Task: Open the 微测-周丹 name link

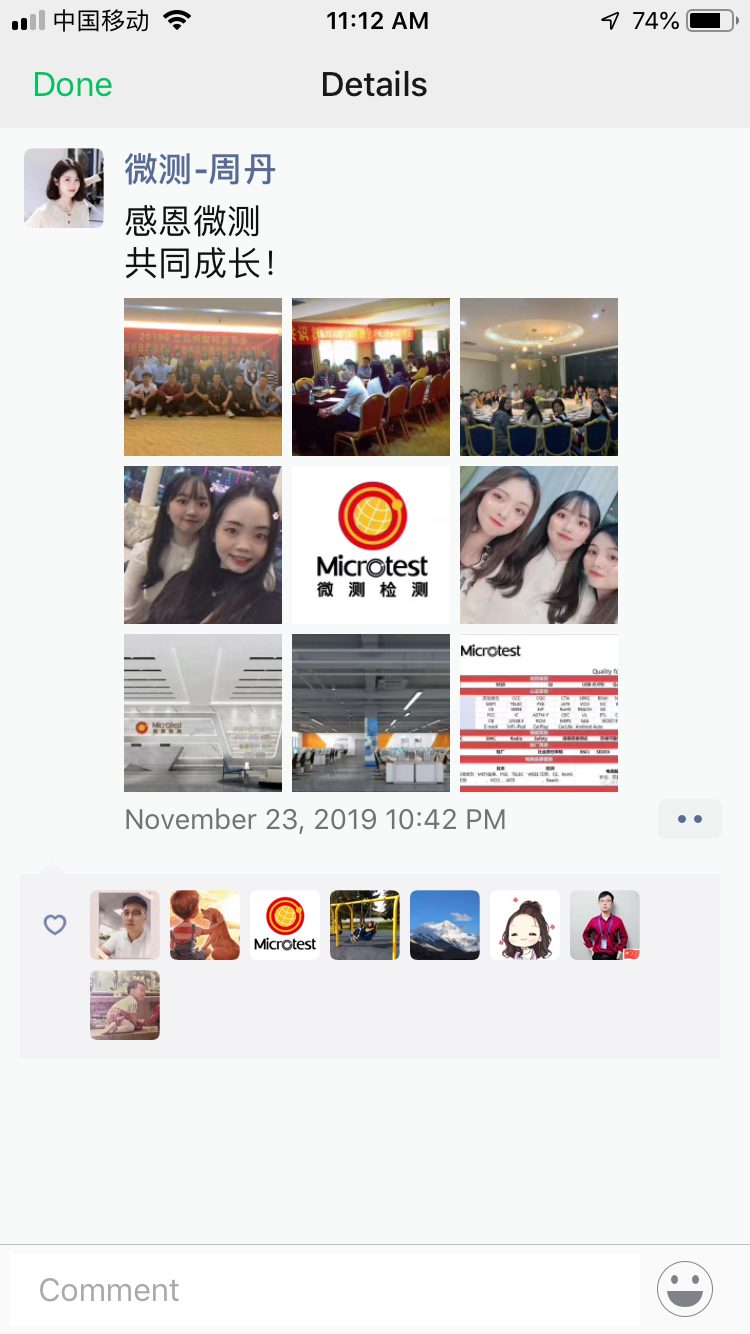Action: pos(200,170)
